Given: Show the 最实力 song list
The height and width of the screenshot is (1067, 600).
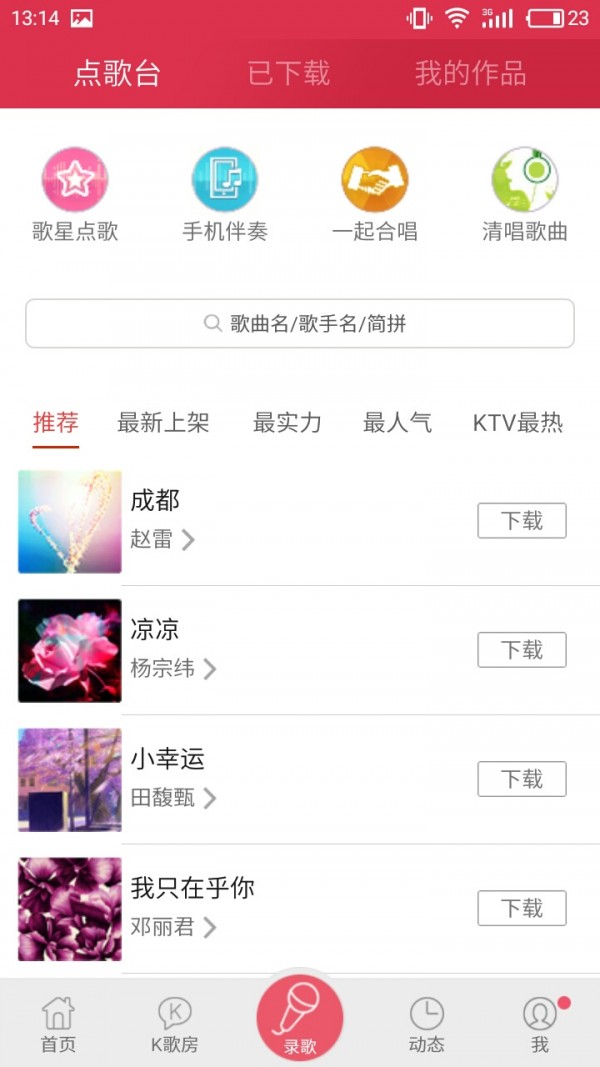Looking at the screenshot, I should [287, 422].
